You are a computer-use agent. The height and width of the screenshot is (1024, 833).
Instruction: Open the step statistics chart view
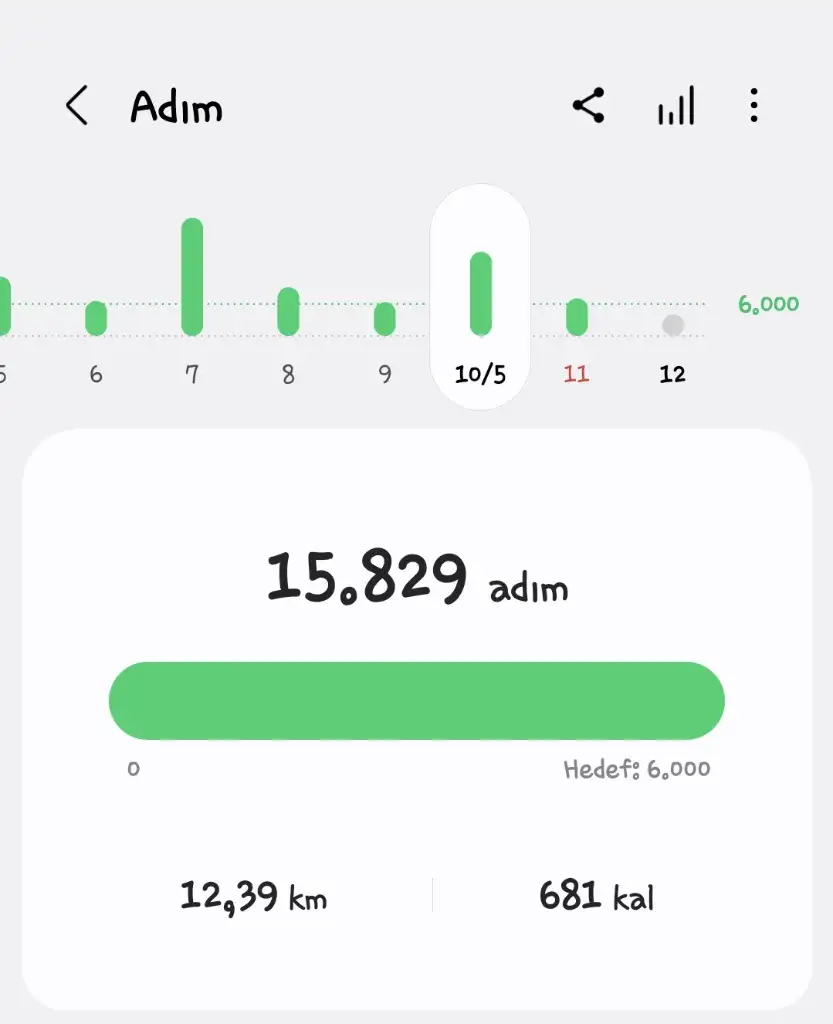pos(675,106)
